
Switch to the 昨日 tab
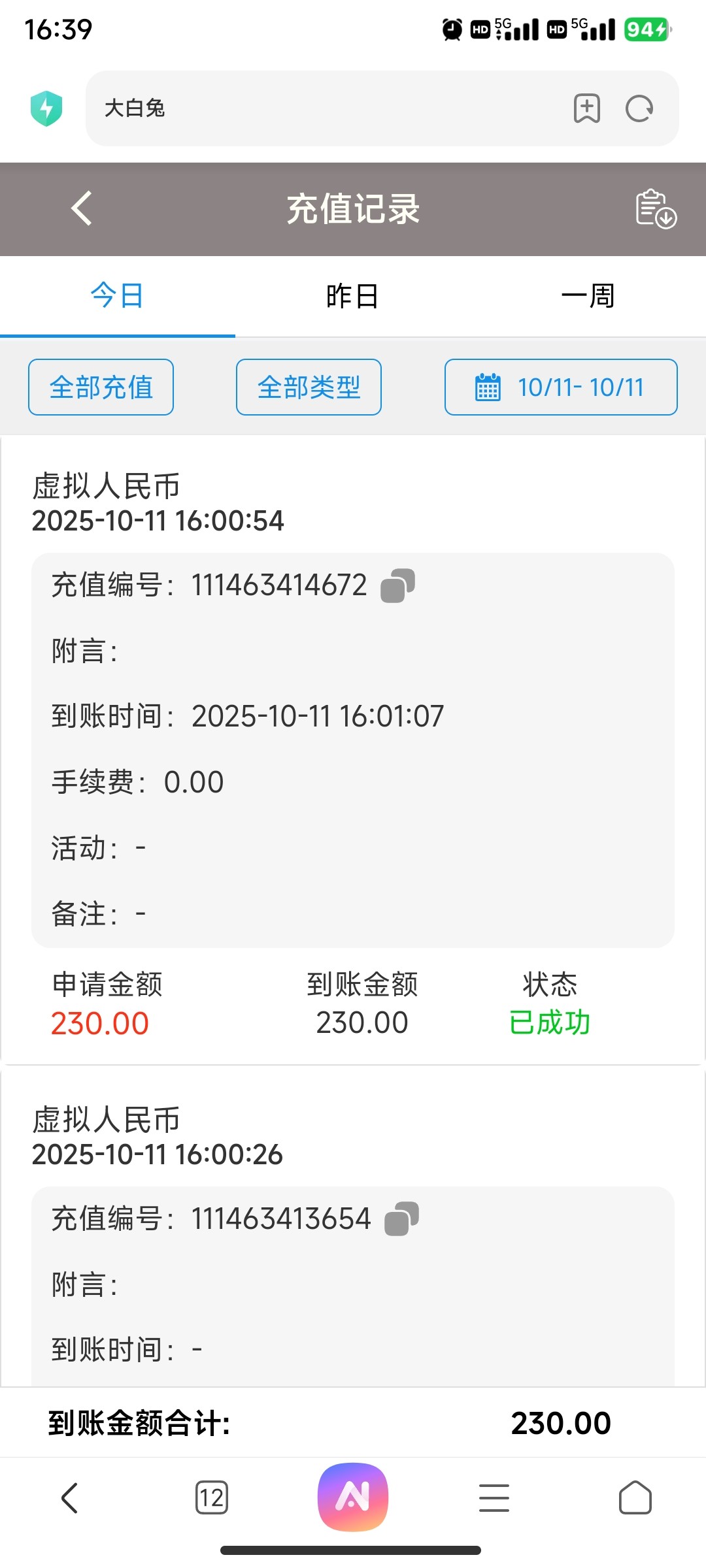pyautogui.click(x=352, y=295)
